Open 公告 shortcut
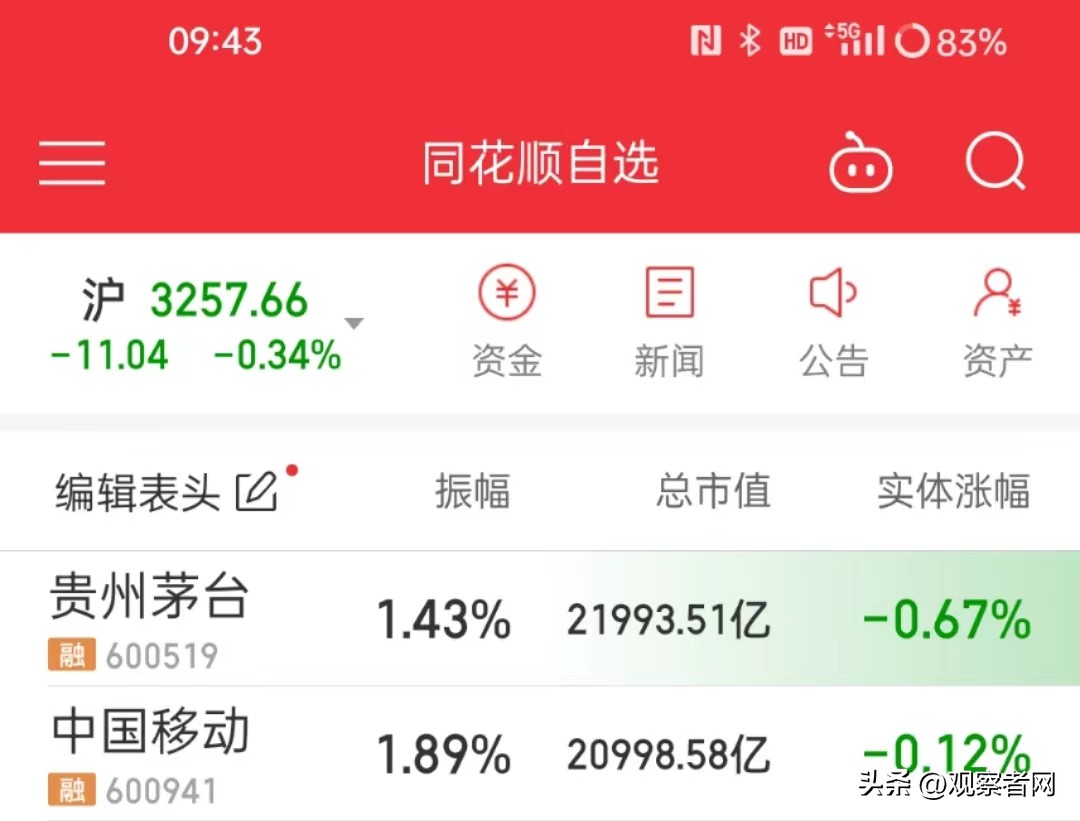Viewport: 1080px width, 821px height. [833, 321]
